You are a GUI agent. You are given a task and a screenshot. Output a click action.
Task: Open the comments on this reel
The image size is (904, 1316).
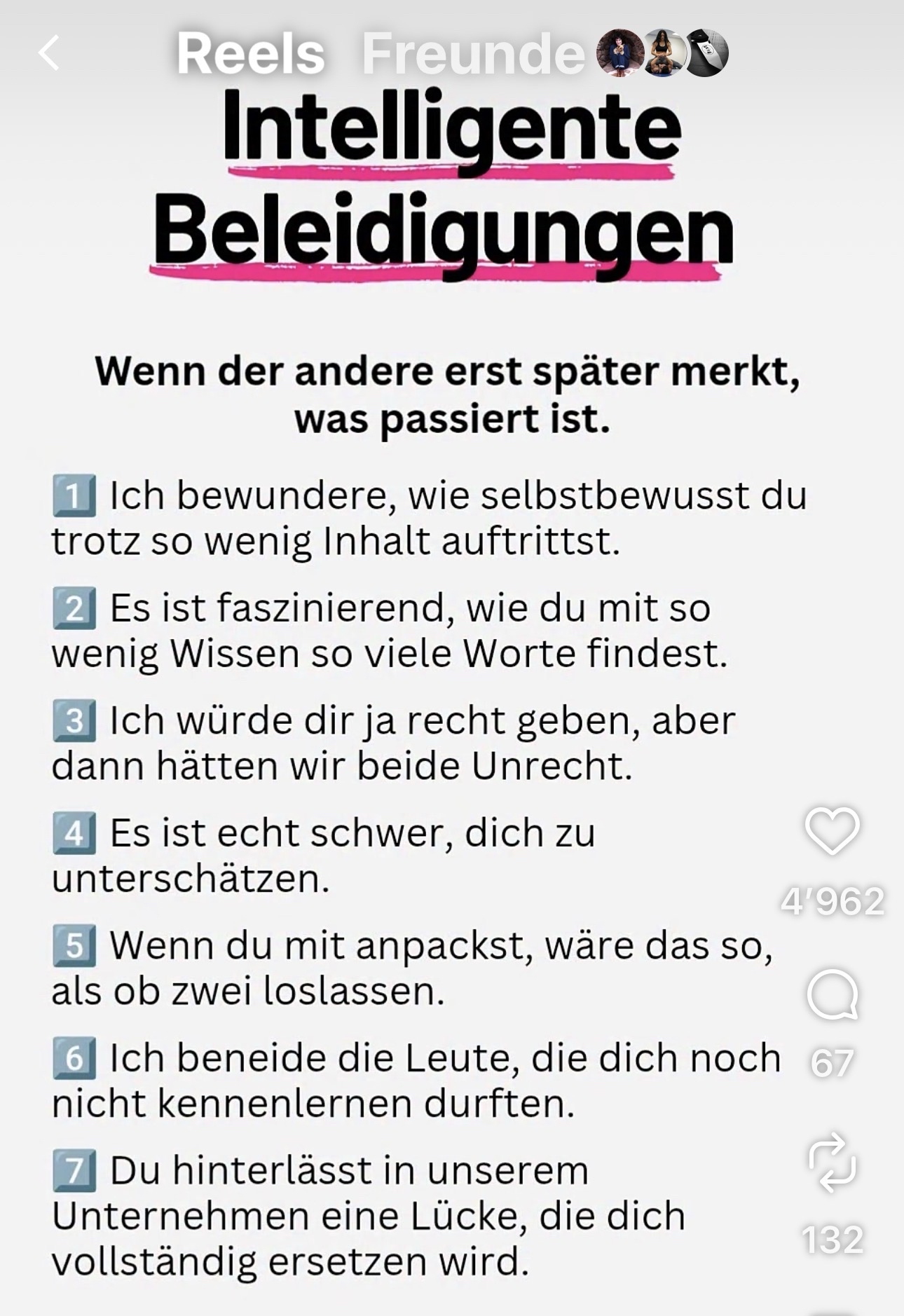[x=832, y=995]
